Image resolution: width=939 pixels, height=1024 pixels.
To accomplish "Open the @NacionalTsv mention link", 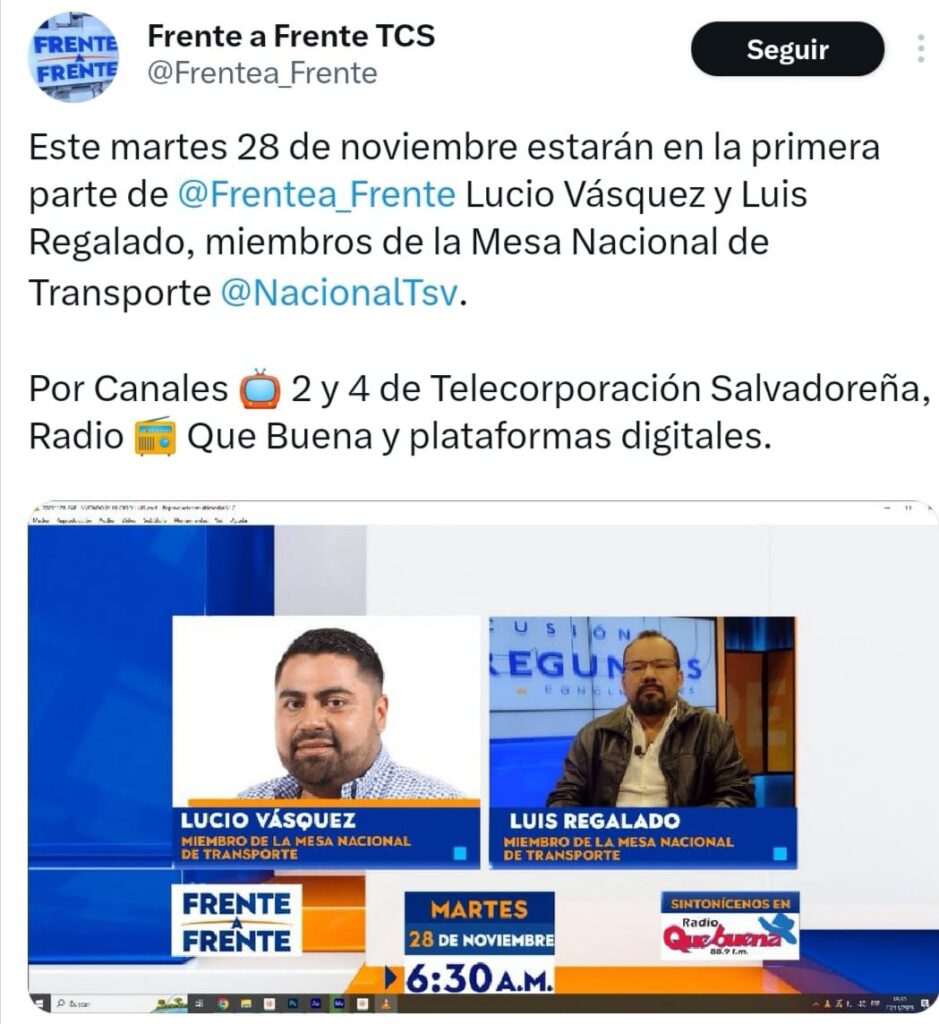I will point(337,293).
